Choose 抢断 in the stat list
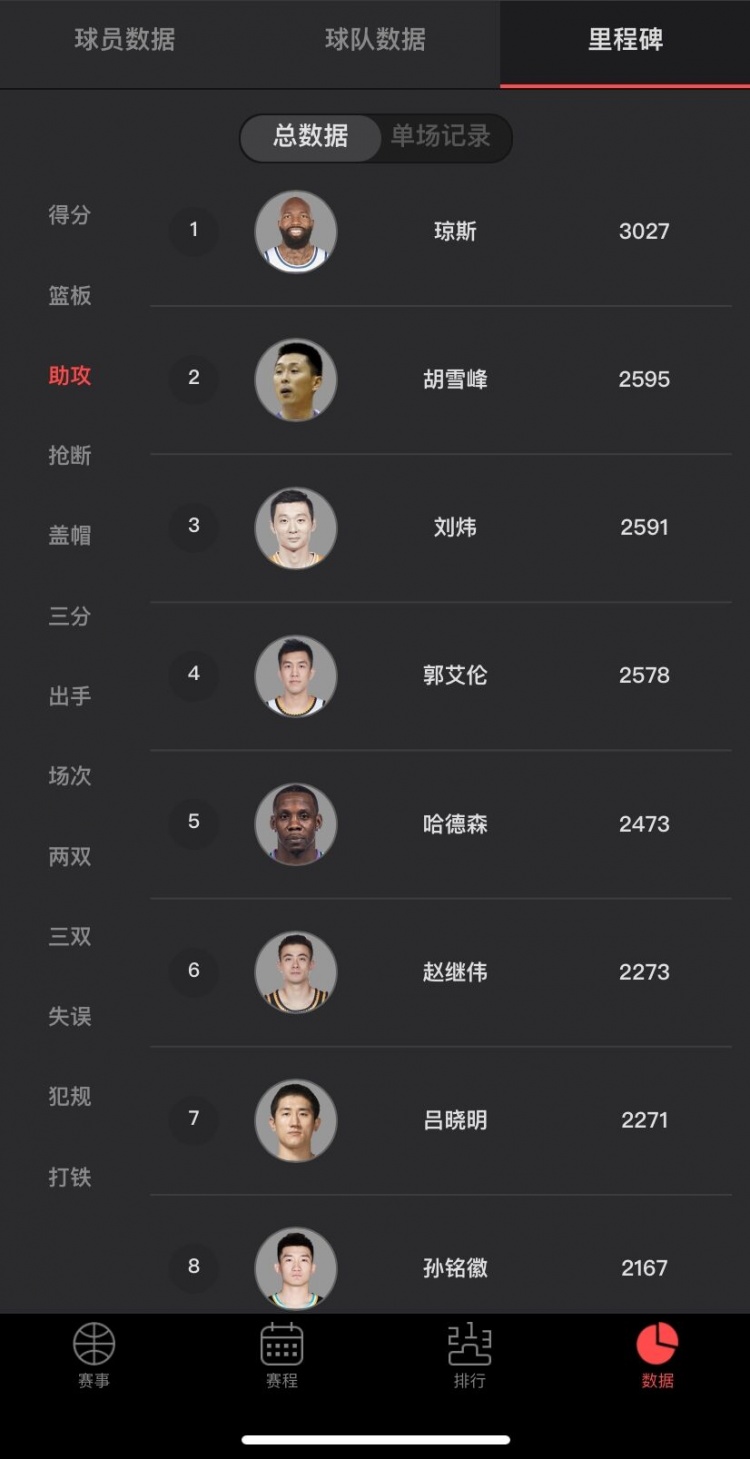Image resolution: width=750 pixels, height=1459 pixels. [70, 455]
